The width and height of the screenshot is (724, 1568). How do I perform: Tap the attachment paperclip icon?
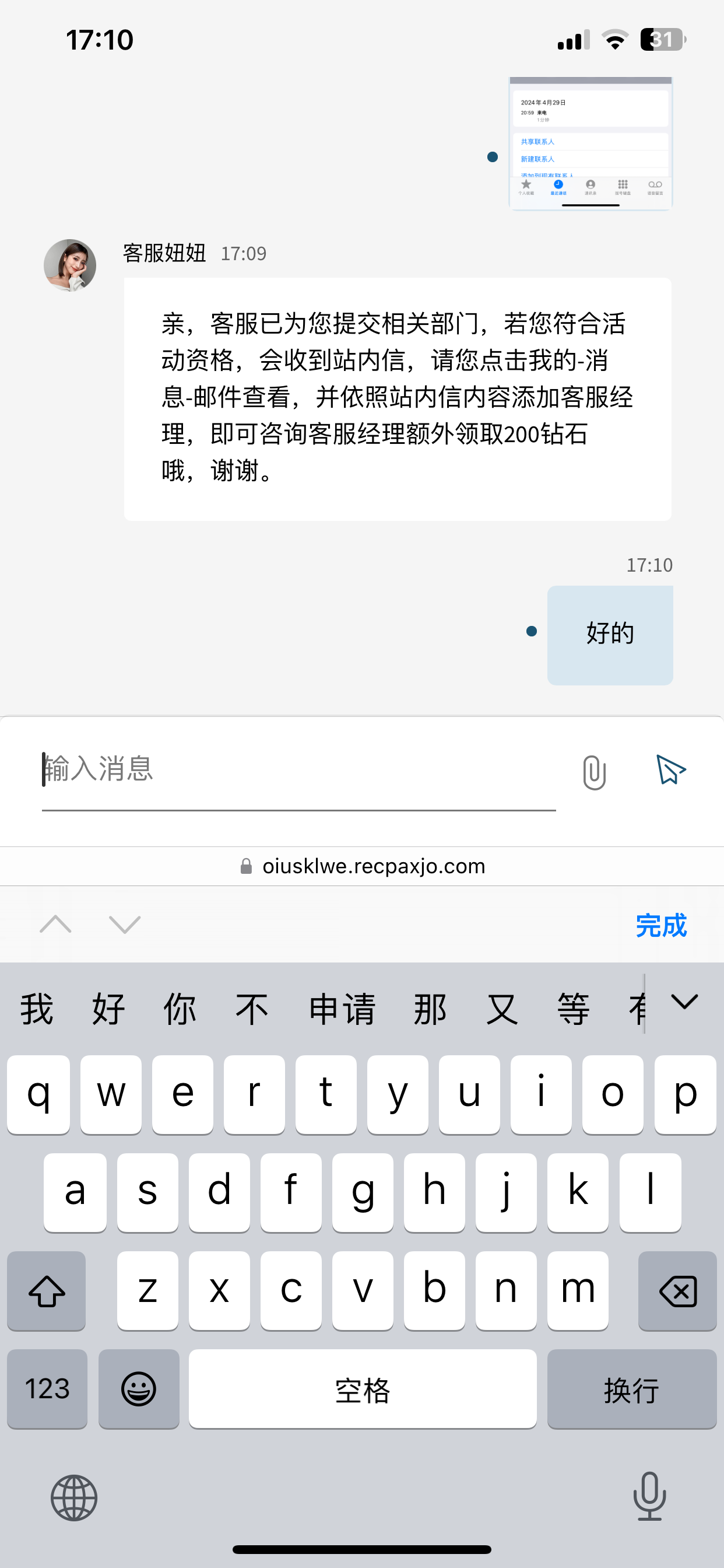pyautogui.click(x=594, y=771)
